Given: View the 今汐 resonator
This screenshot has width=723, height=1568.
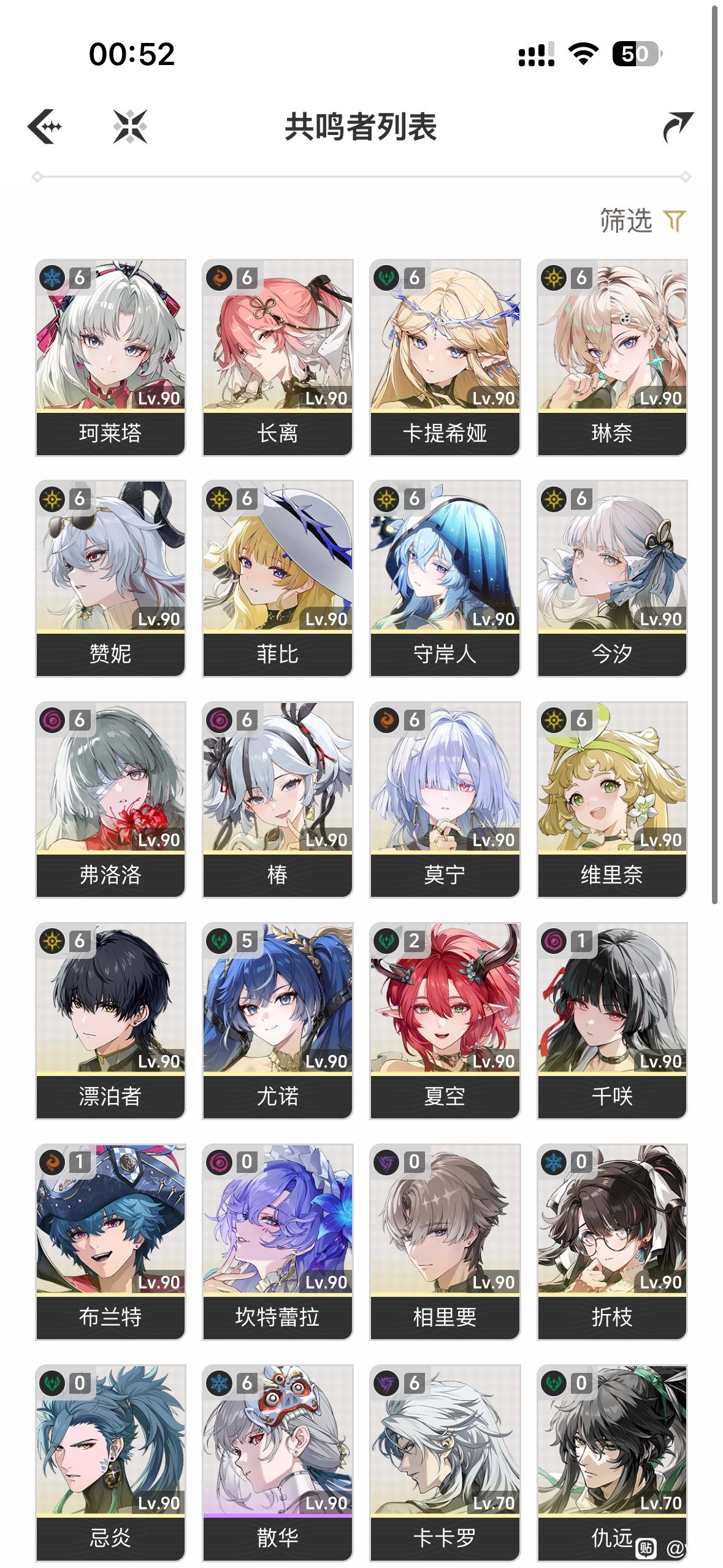Looking at the screenshot, I should click(x=612, y=578).
